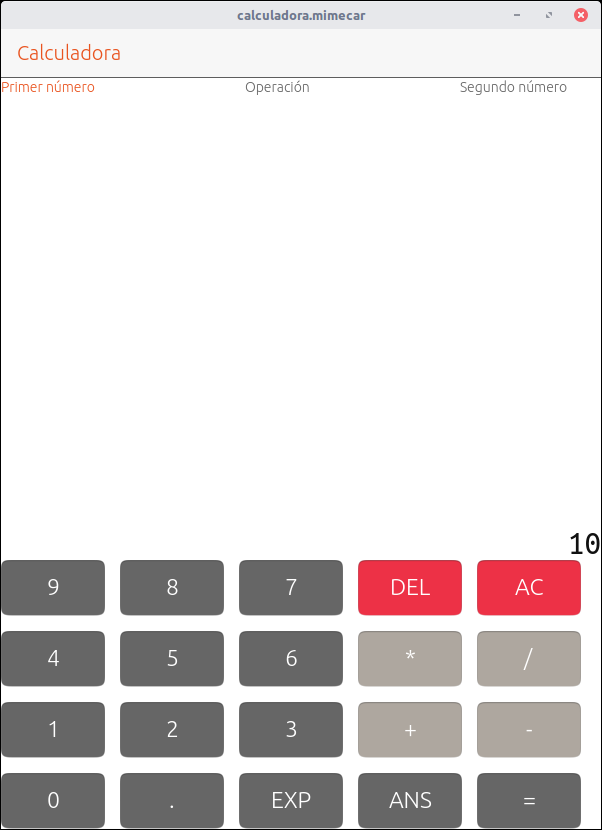Tap the number 1 key
The height and width of the screenshot is (830, 602).
53,729
